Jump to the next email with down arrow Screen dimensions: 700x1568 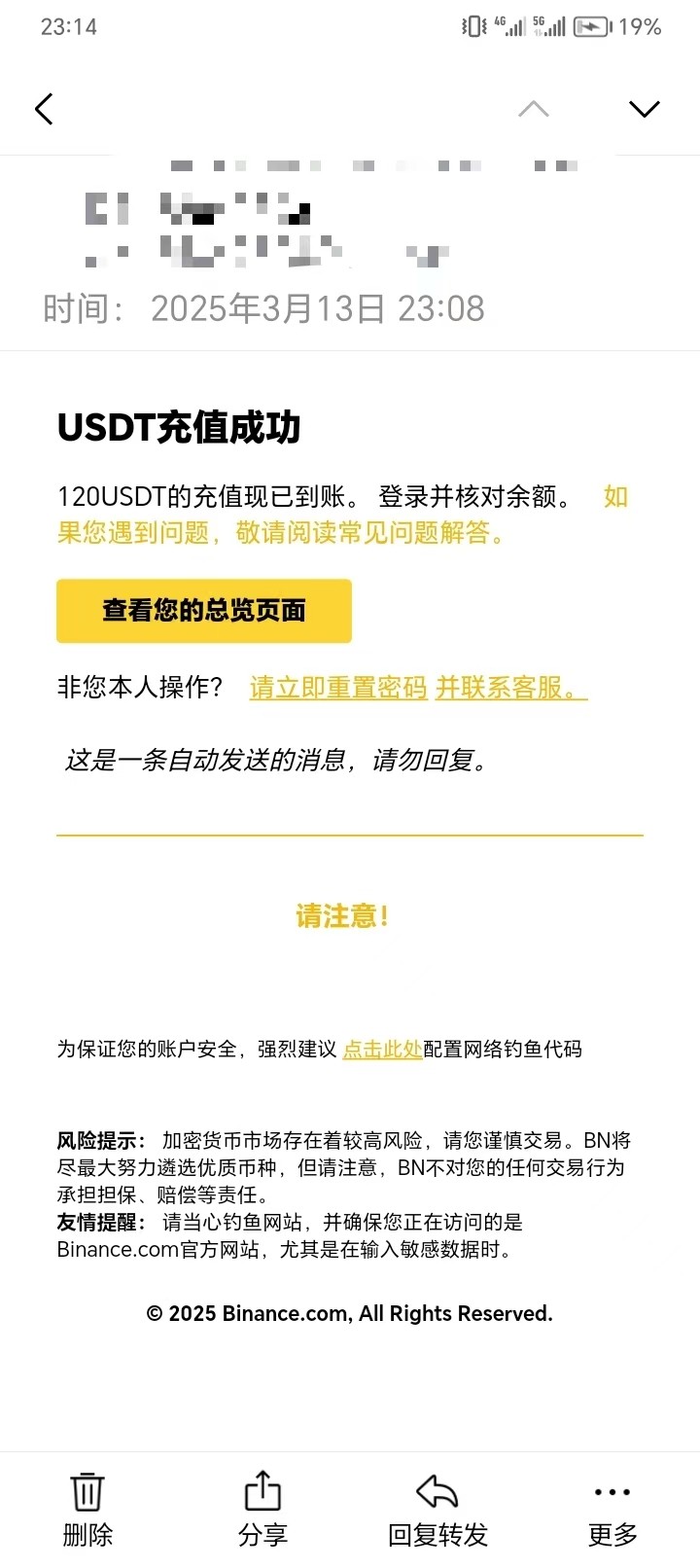644,109
